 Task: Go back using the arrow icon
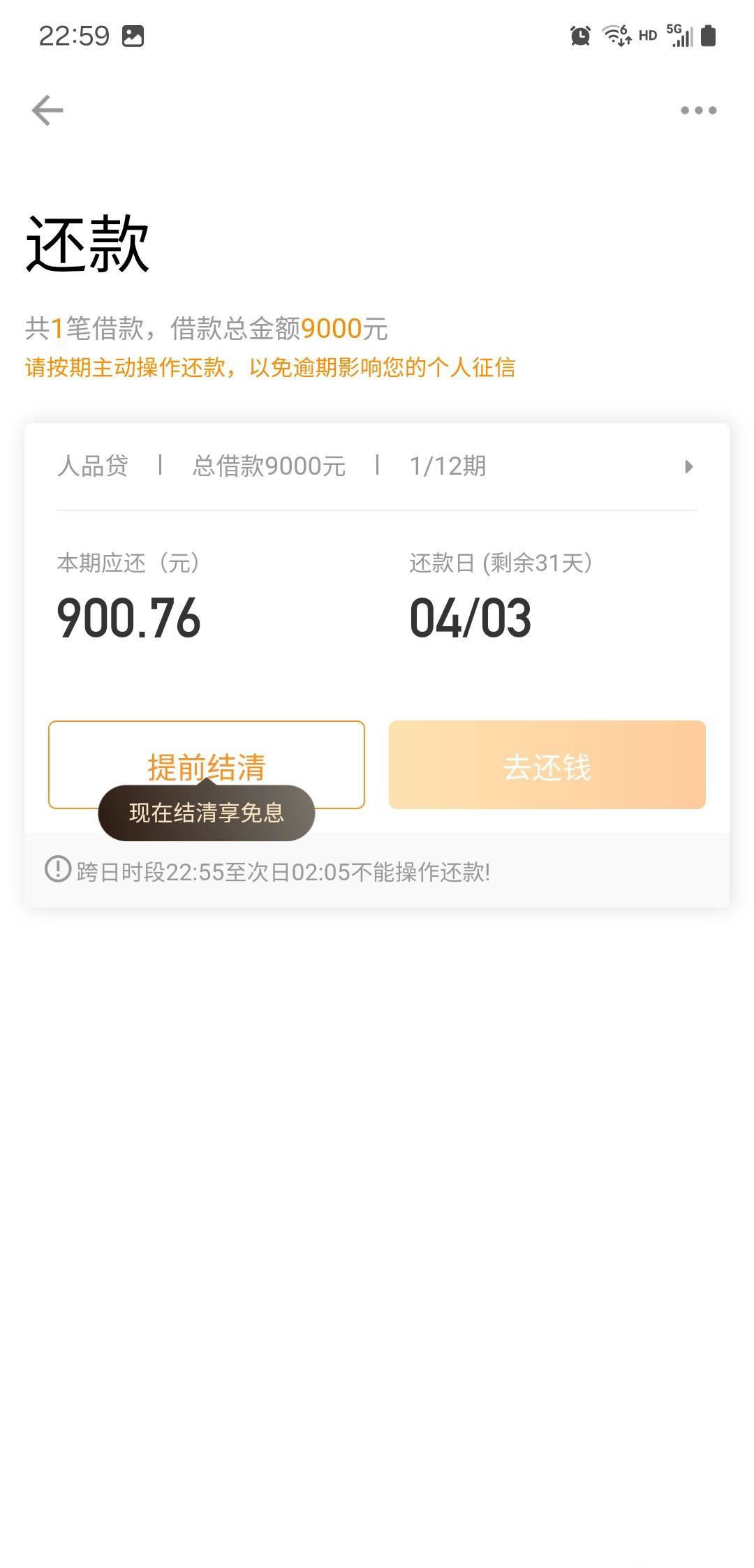[x=47, y=110]
